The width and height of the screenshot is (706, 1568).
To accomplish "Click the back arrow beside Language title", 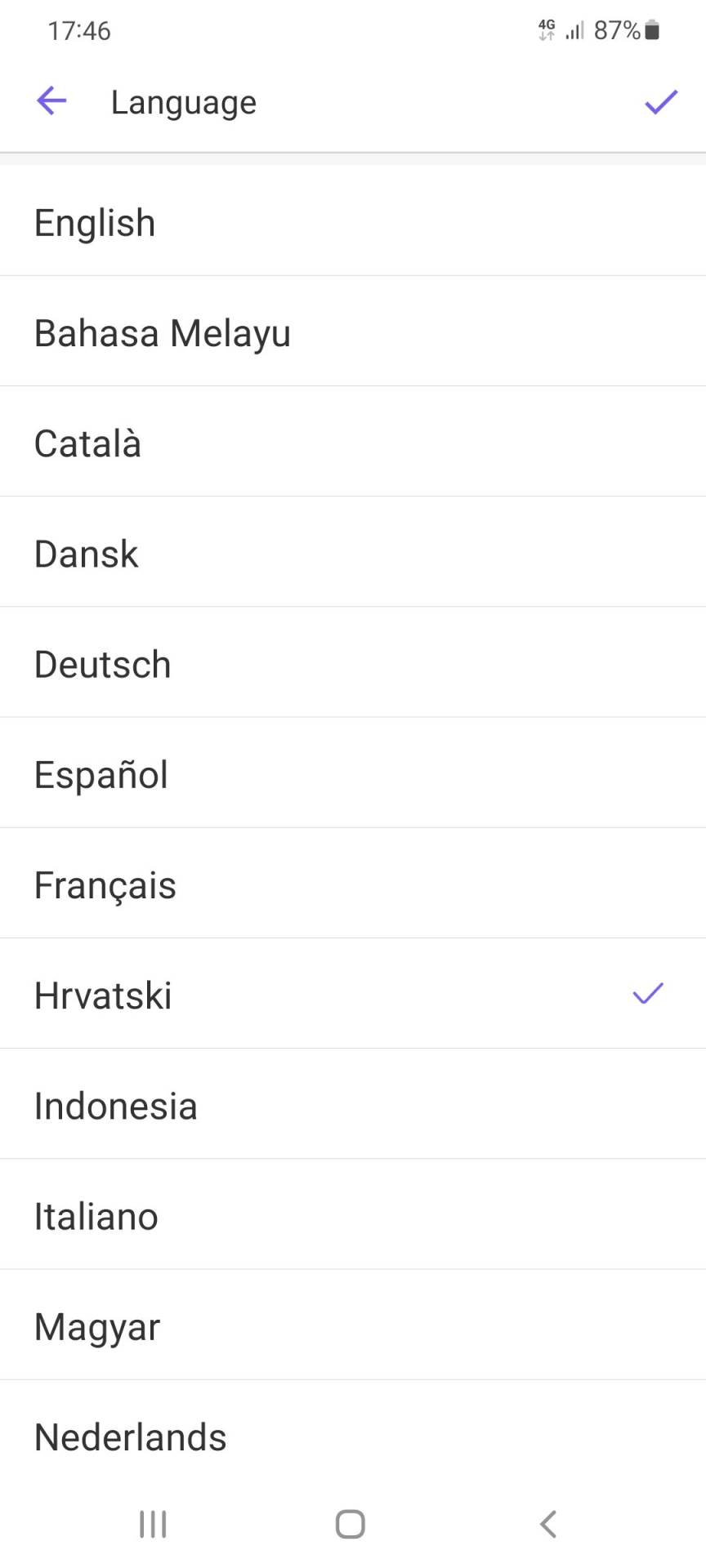I will tap(51, 100).
